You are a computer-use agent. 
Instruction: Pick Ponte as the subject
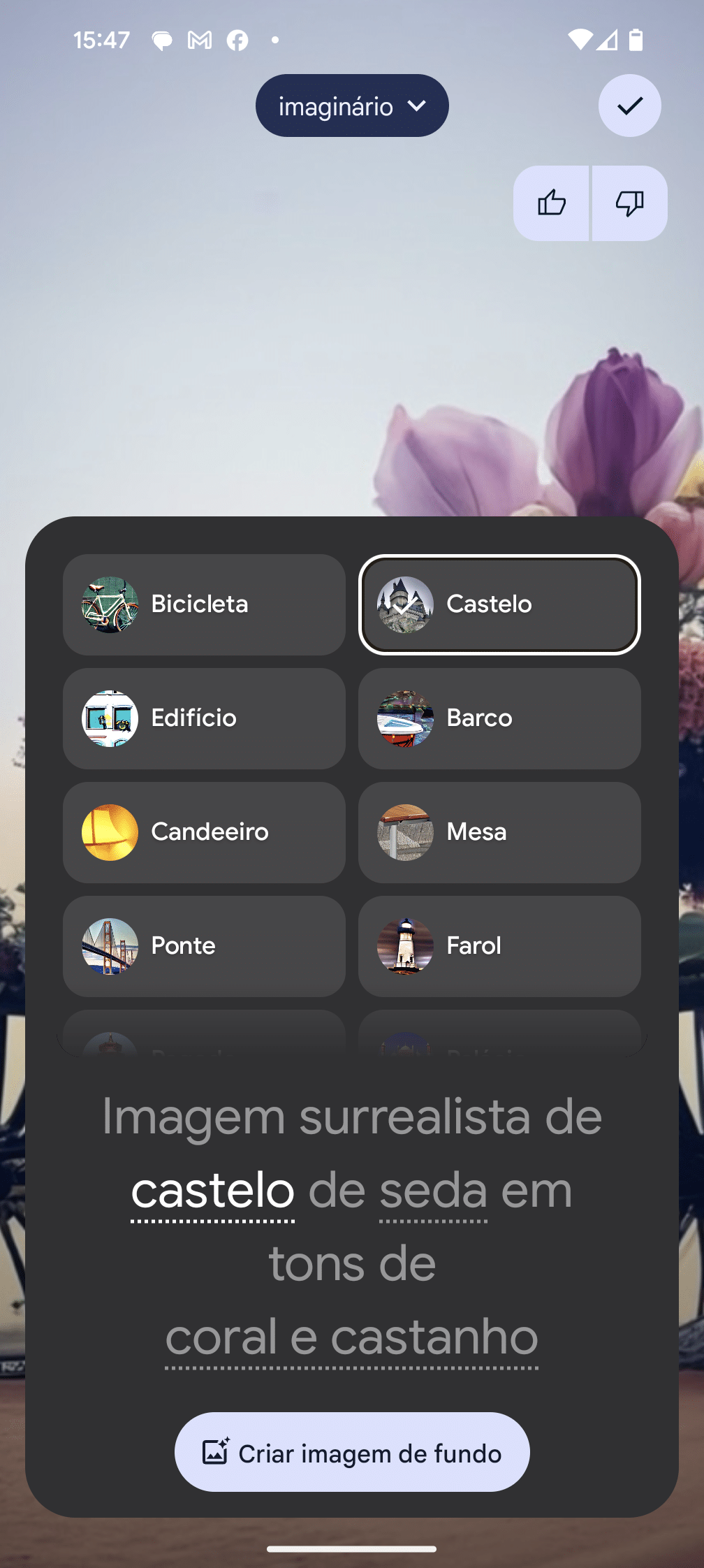coord(204,946)
